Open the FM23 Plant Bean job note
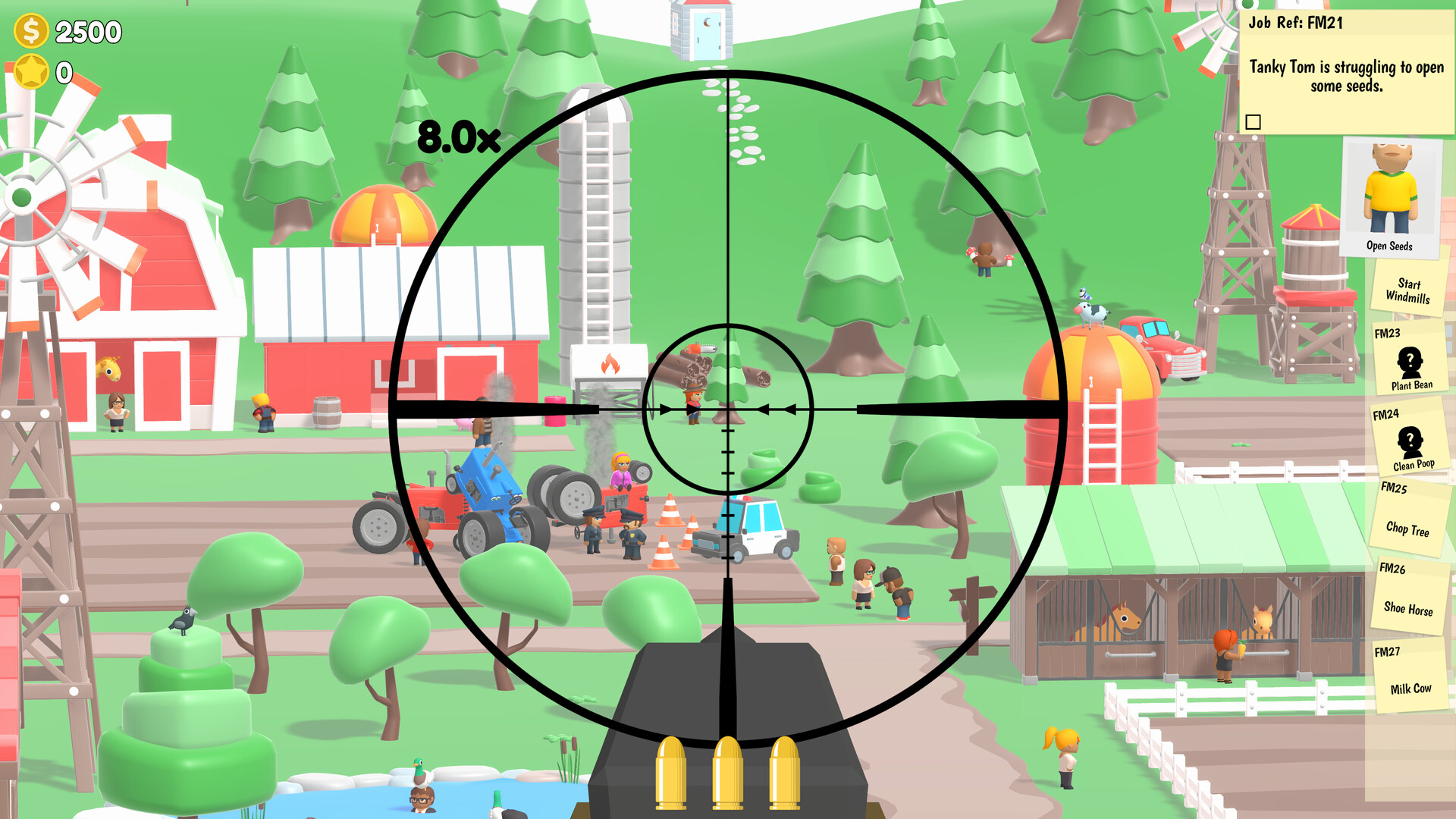Viewport: 1456px width, 819px height. pos(1409,359)
